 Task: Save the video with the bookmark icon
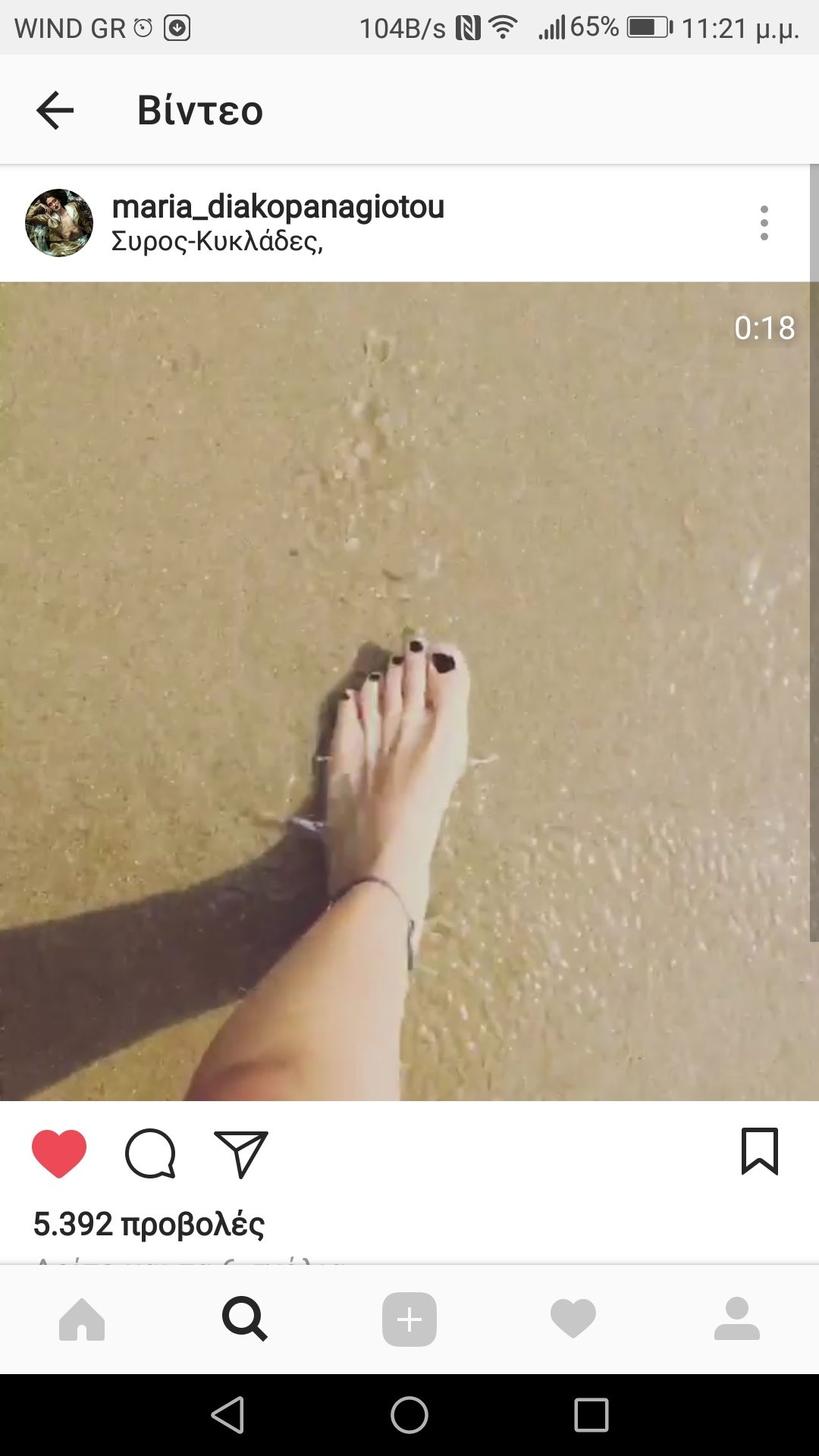pos(760,1152)
